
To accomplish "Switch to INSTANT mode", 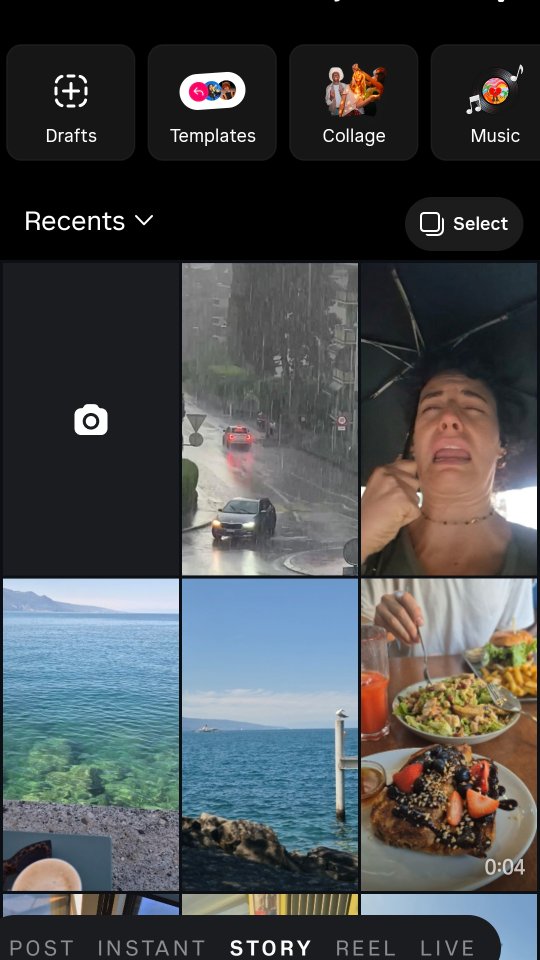I will tap(151, 948).
